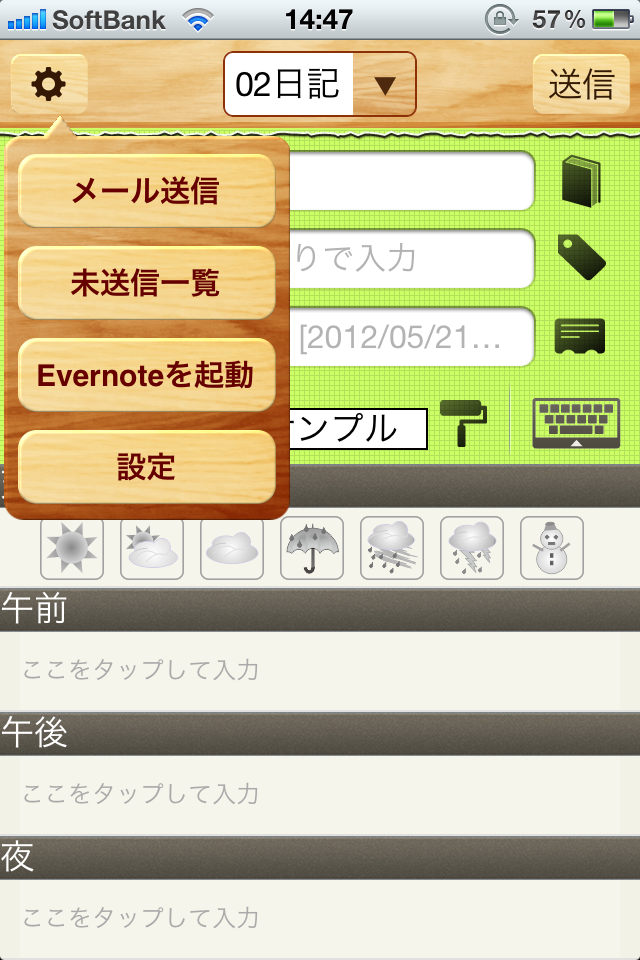640x960 pixels.
Task: Tap the 夜 night entry field
Action: pyautogui.click(x=320, y=917)
